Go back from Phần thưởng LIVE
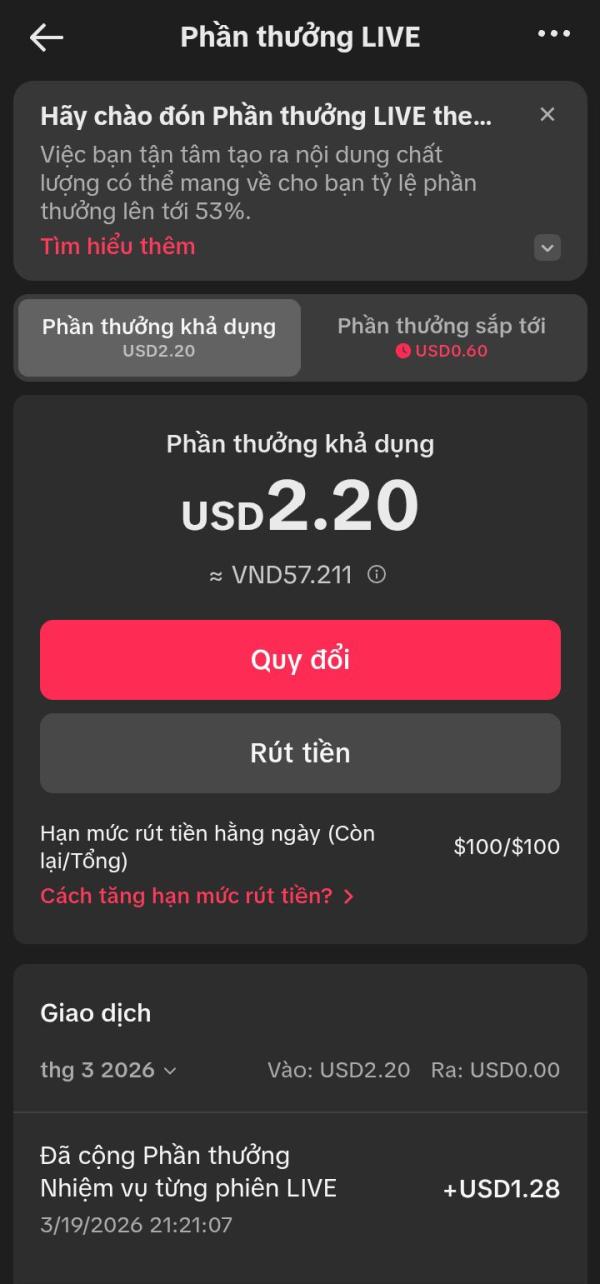Viewport: 600px width, 1284px height. point(46,38)
